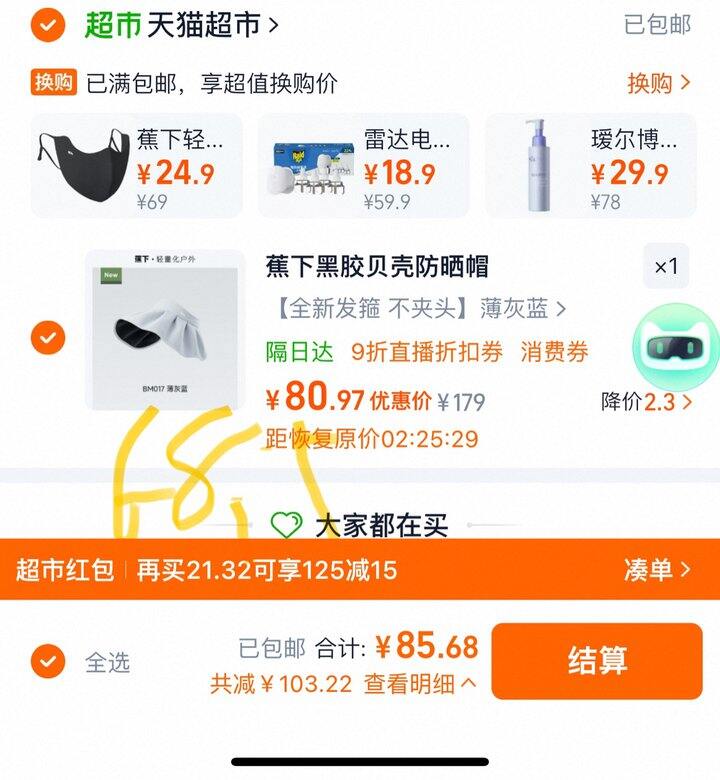View the 瑷尔博 add-on deal at ¥29.9
Image resolution: width=720 pixels, height=780 pixels.
click(x=590, y=165)
